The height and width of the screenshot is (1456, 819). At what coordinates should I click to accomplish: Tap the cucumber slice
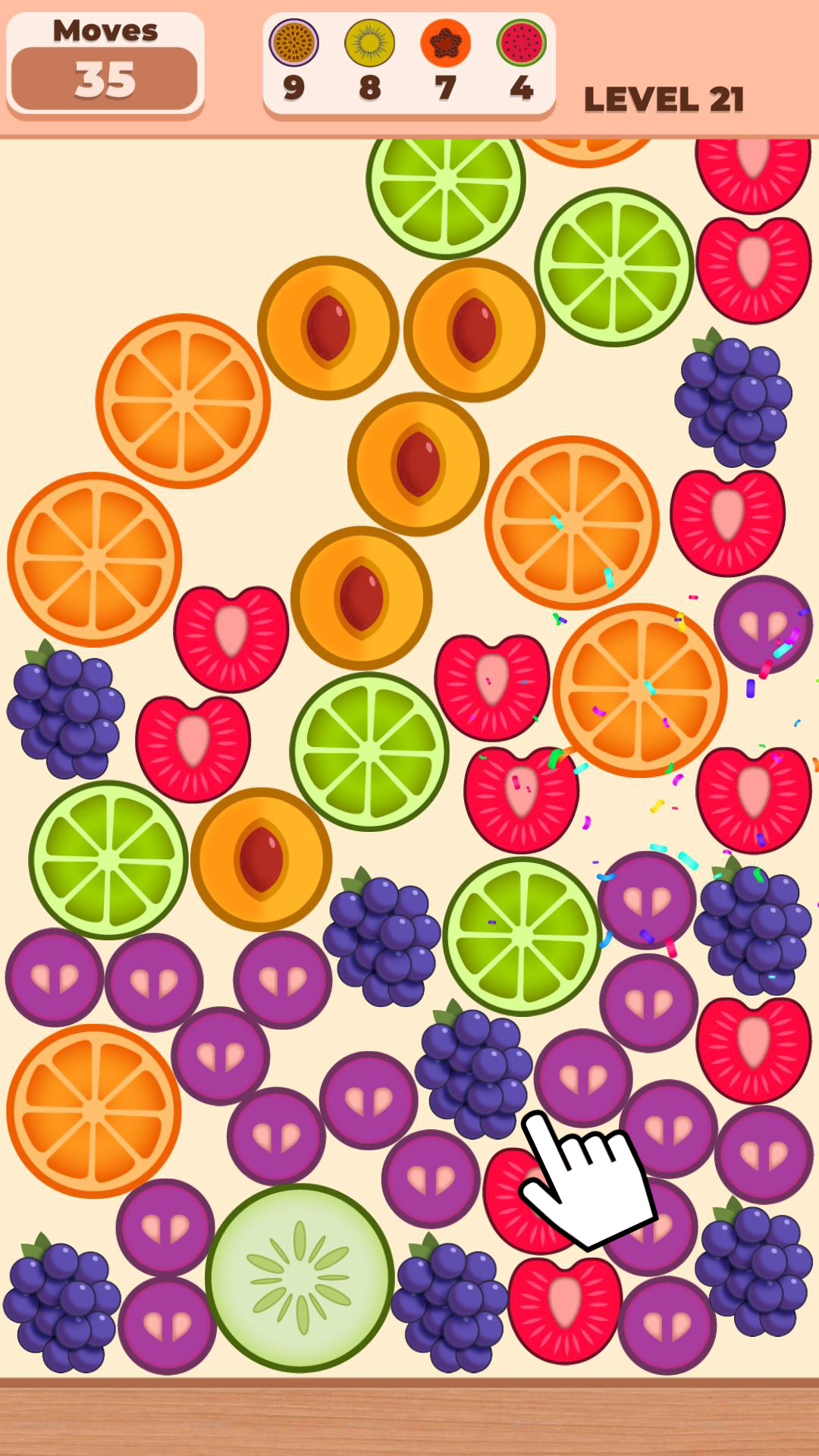coord(300,1278)
